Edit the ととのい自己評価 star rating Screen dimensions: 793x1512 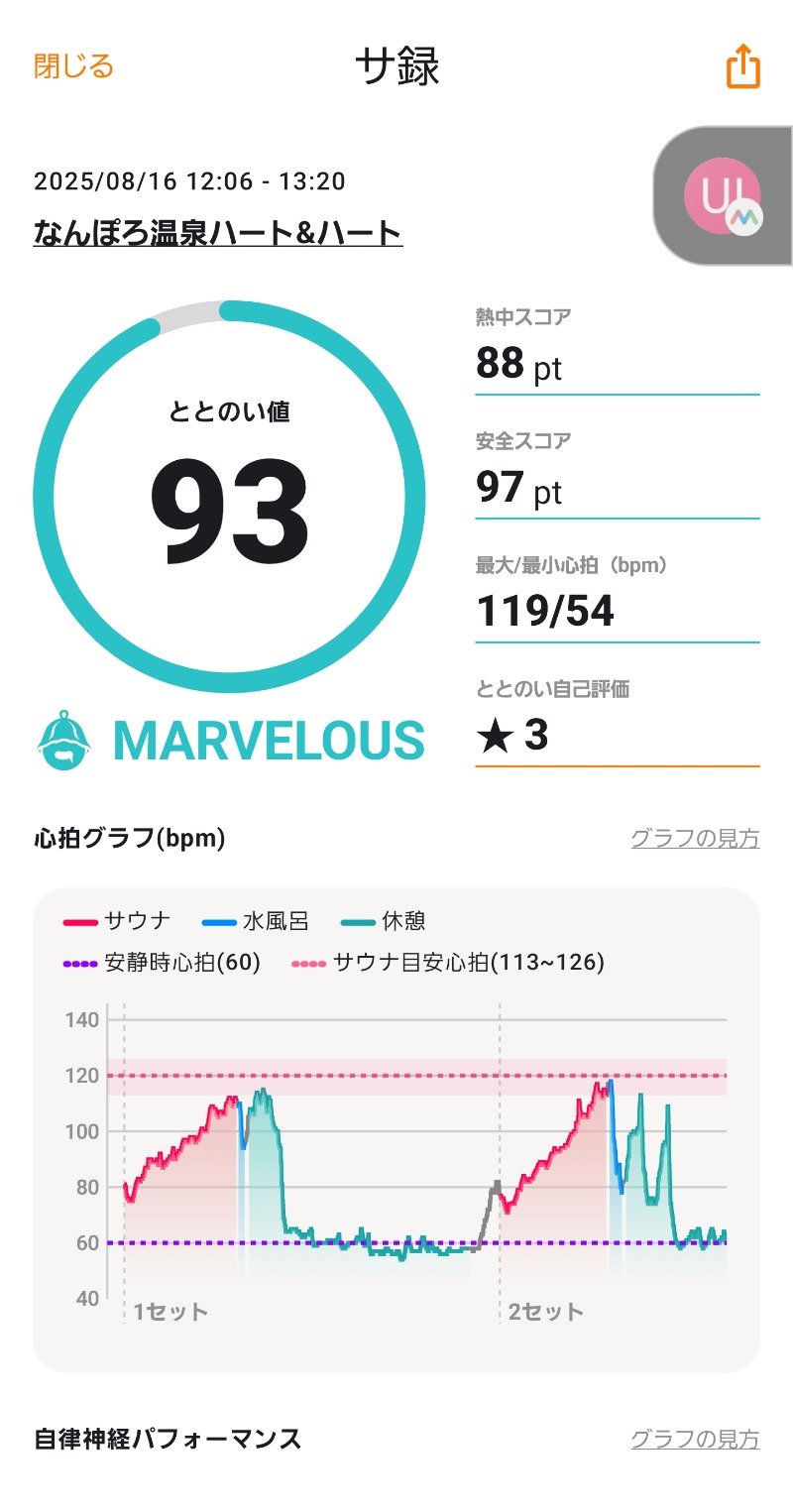(617, 737)
